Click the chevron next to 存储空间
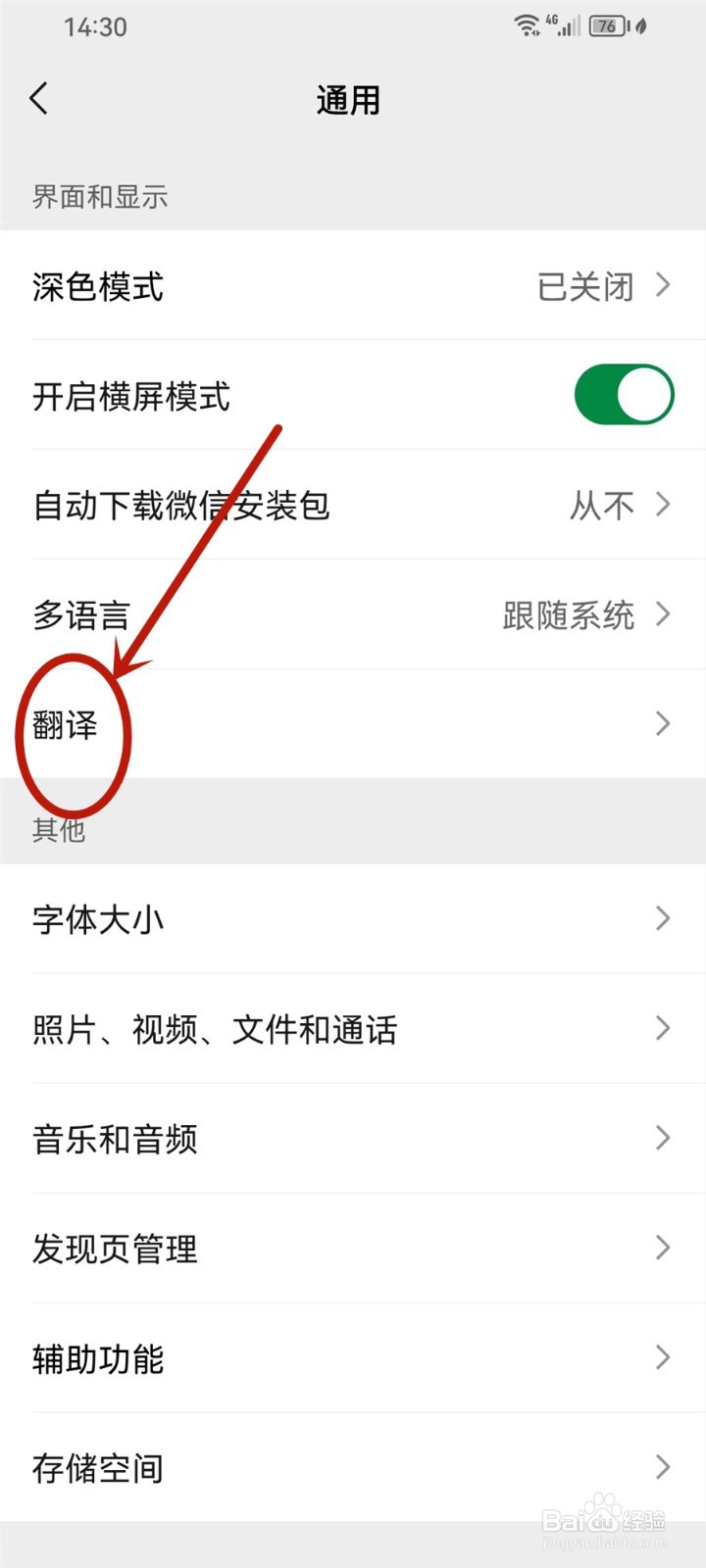 click(x=661, y=1467)
